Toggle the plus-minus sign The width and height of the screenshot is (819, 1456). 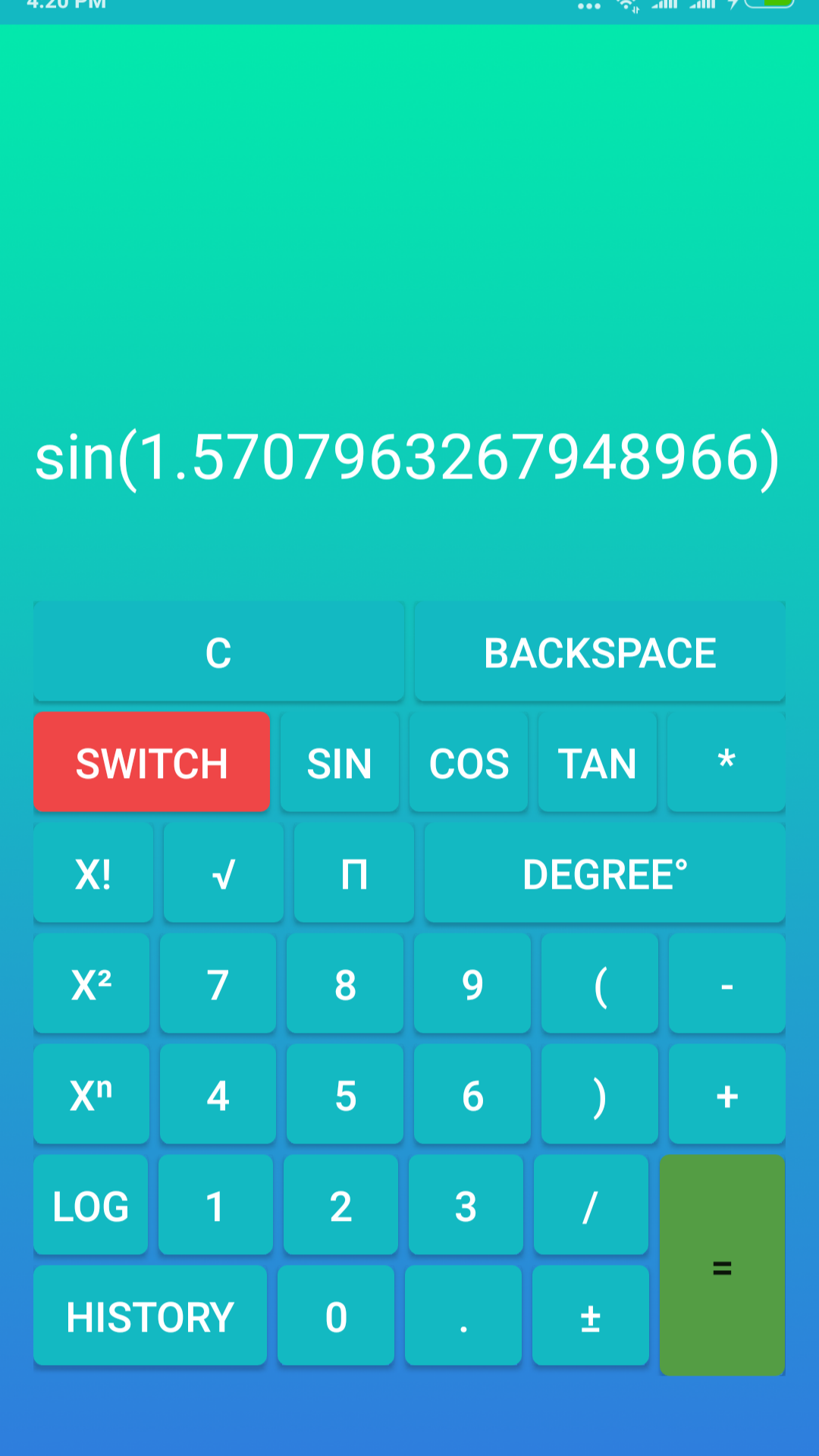[591, 1316]
